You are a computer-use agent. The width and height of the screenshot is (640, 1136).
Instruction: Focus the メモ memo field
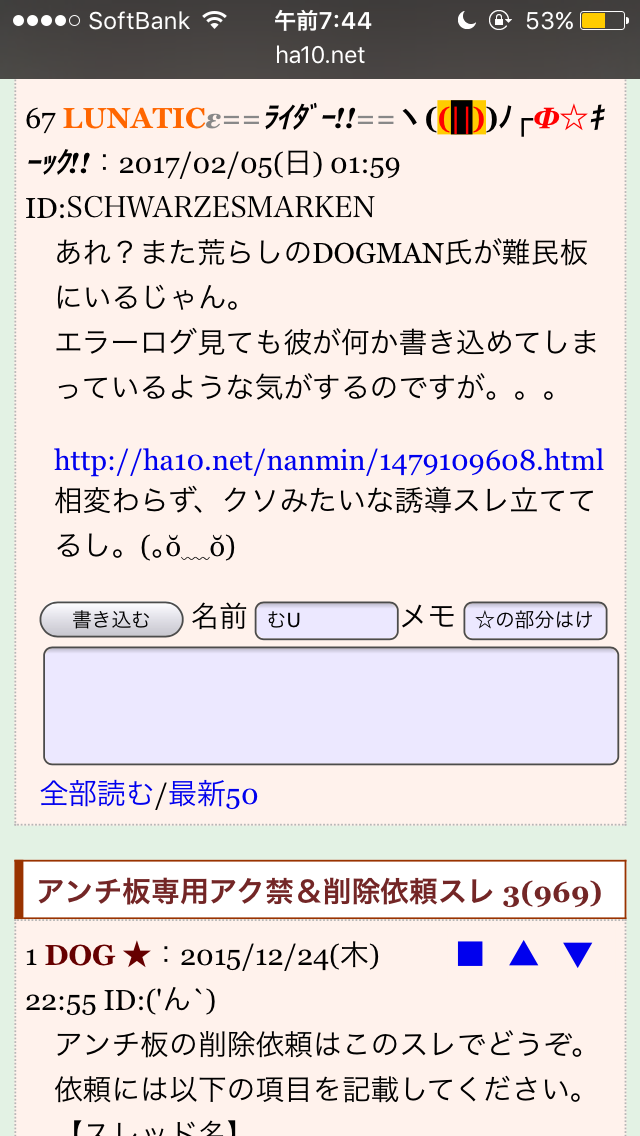(535, 620)
